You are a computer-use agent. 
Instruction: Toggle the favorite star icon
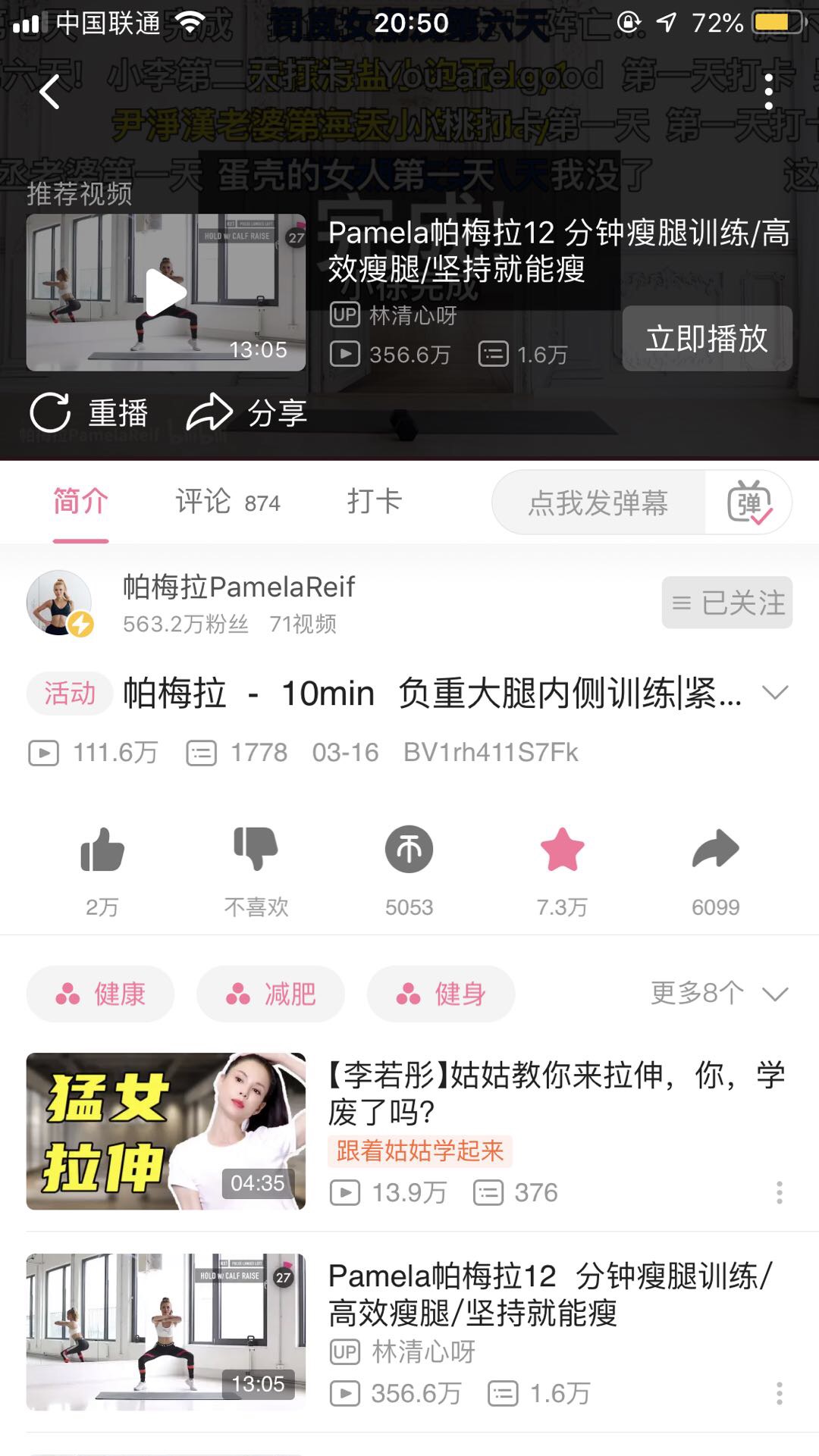562,850
